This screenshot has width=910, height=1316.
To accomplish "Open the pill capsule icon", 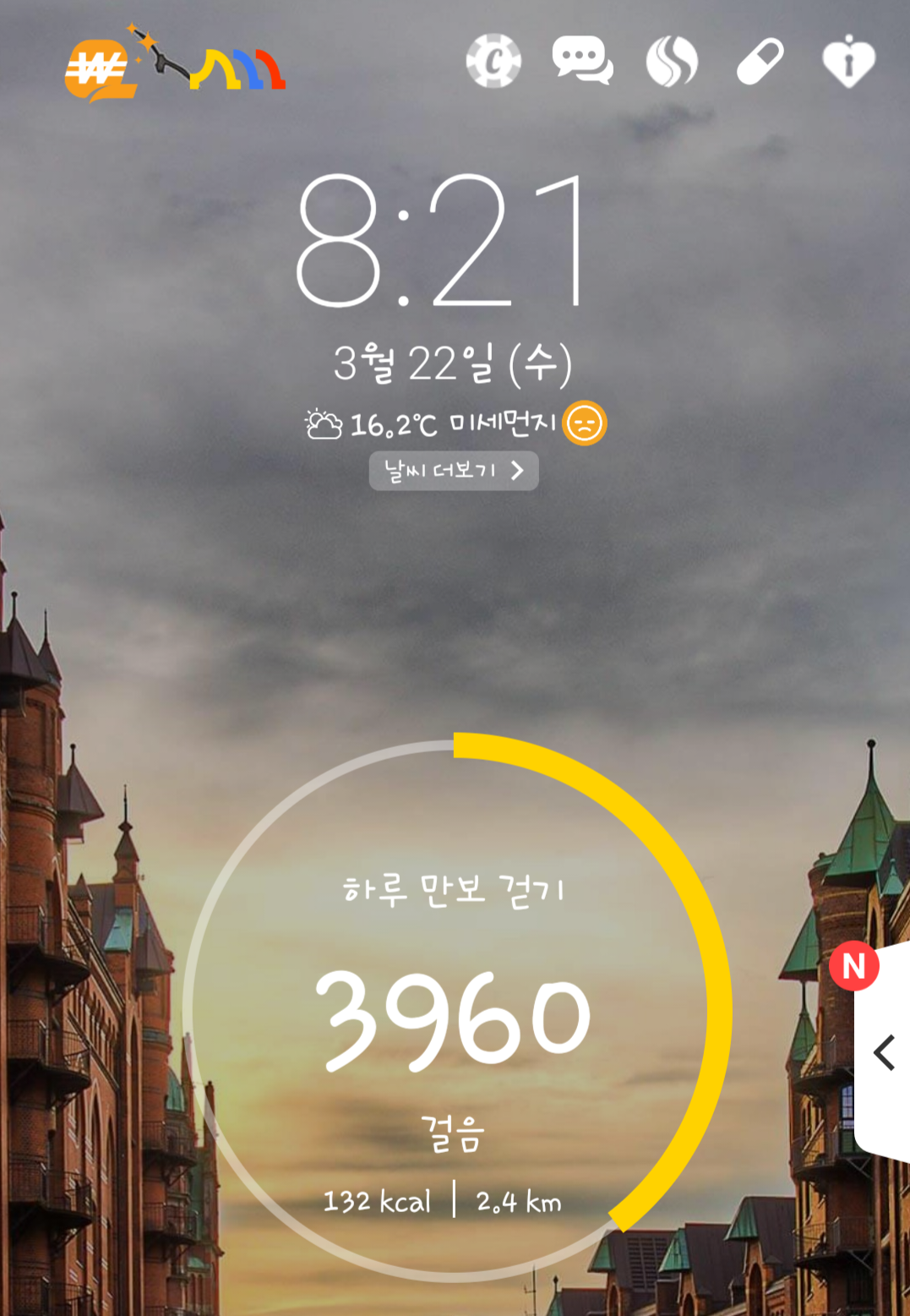I will point(760,61).
